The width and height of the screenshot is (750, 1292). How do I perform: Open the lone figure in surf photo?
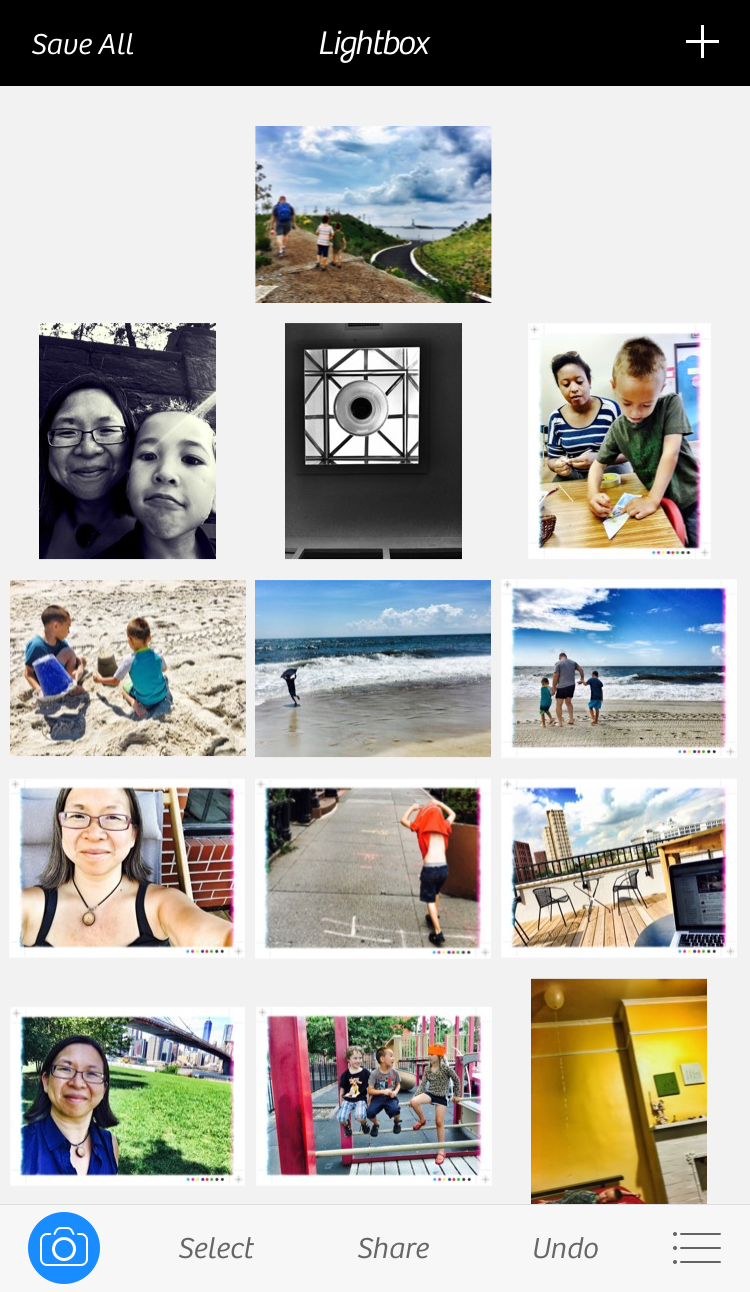[x=373, y=668]
